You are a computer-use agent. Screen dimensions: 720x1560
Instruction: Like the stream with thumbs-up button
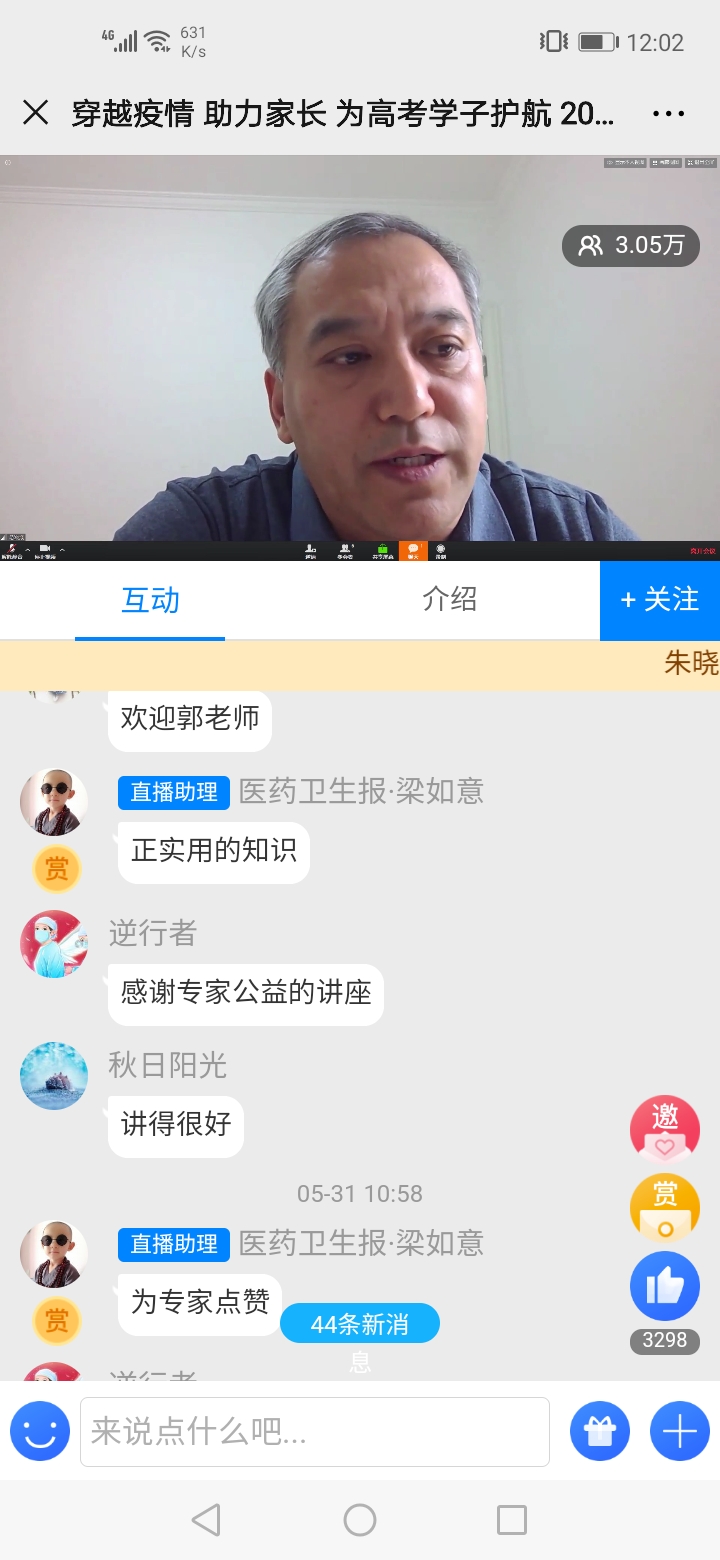664,1286
